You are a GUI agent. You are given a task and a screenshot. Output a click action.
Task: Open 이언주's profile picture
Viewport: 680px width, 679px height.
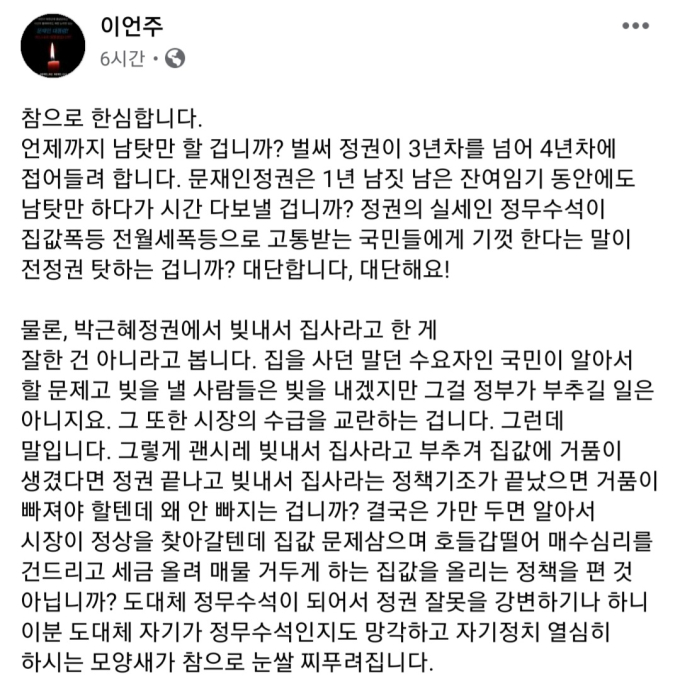[51, 45]
